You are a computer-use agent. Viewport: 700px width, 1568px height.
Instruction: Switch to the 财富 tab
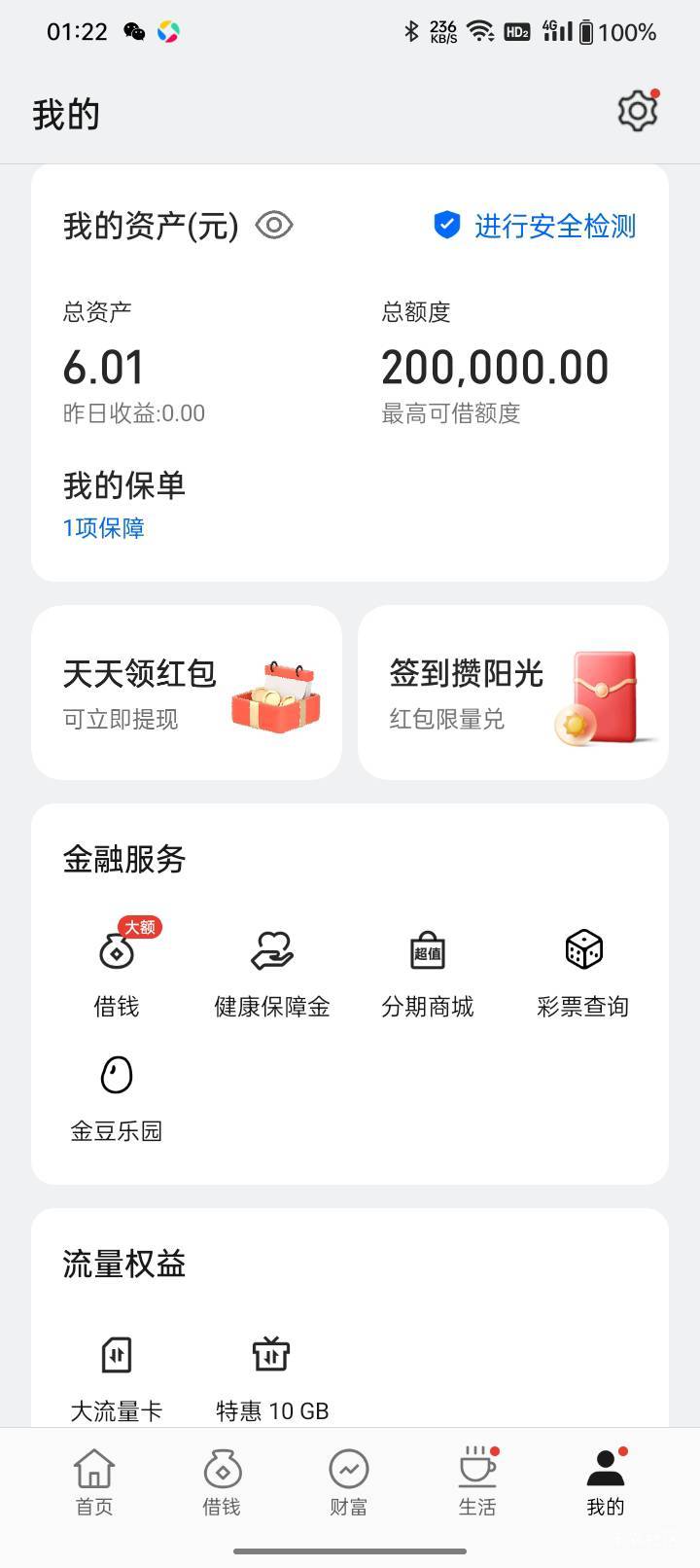coord(349,1482)
